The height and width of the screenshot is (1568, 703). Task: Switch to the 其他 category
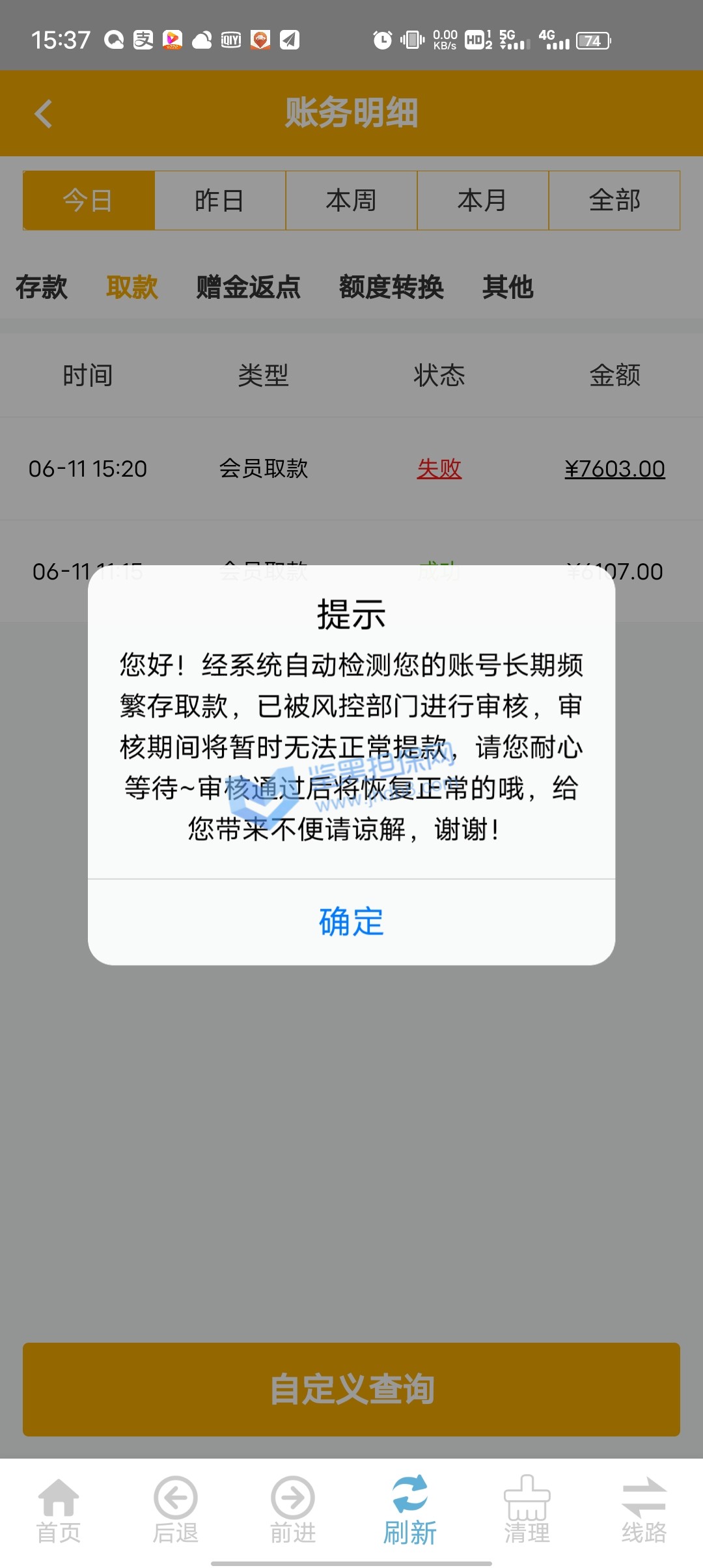click(x=508, y=287)
